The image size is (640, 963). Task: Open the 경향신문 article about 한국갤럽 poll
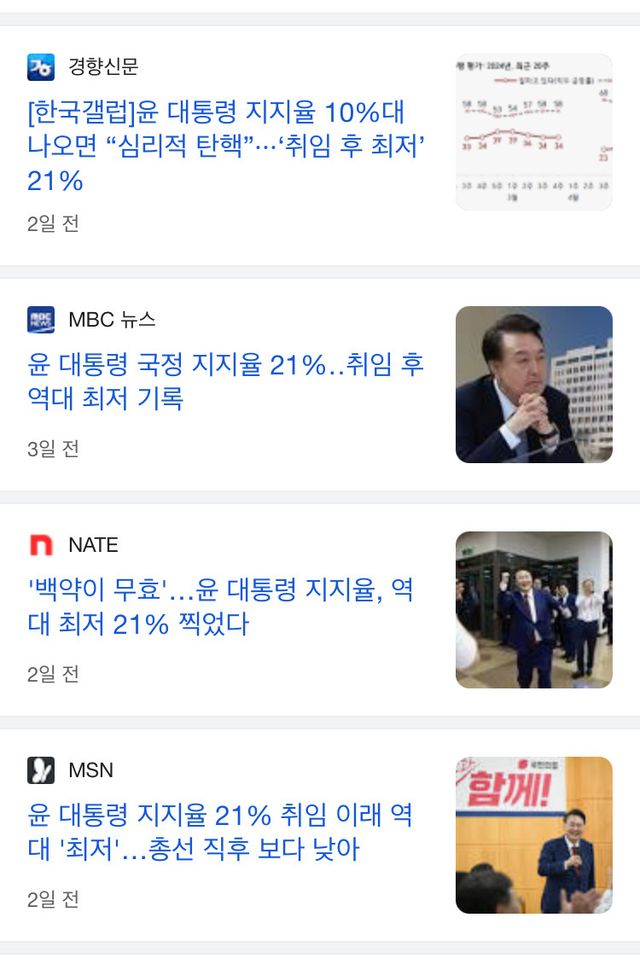(x=228, y=146)
